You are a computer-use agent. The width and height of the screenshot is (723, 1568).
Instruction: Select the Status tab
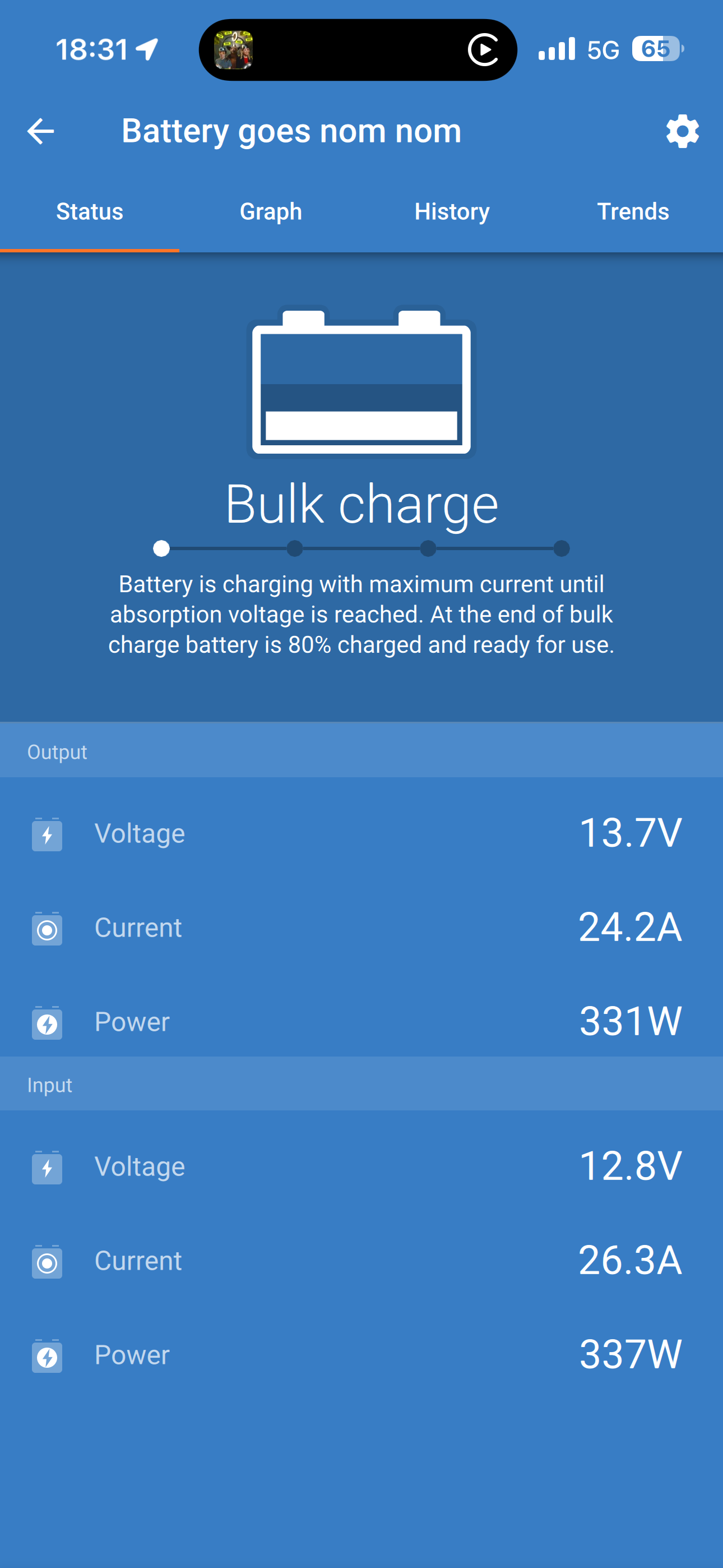click(x=90, y=212)
